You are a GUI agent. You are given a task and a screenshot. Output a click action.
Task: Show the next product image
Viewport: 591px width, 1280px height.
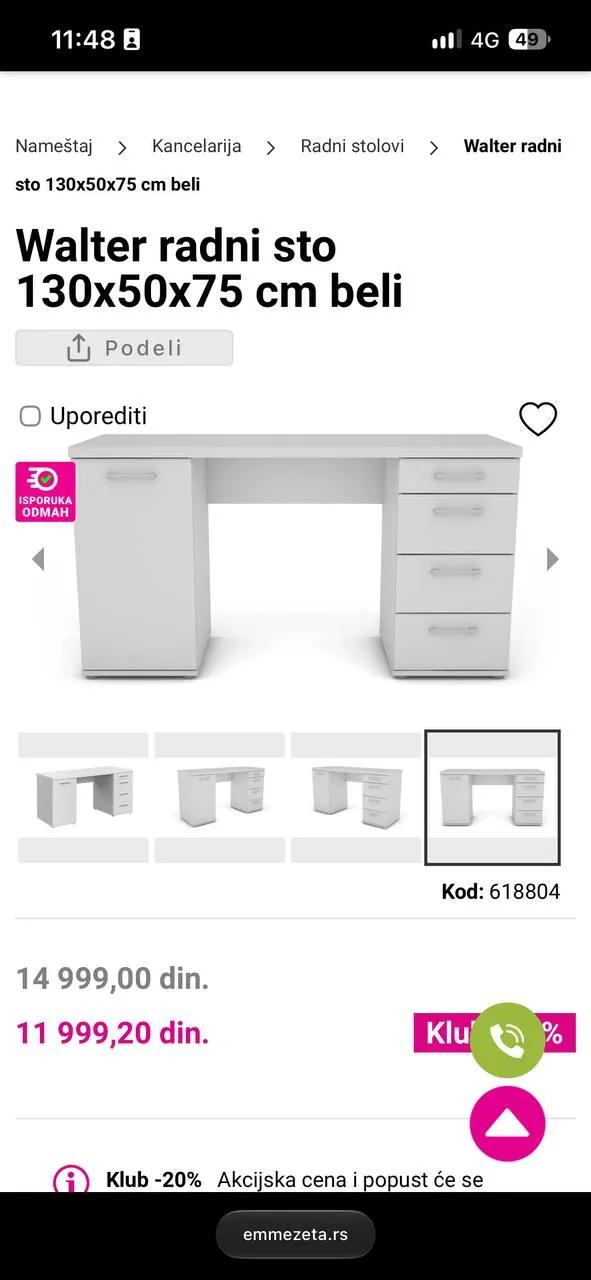point(552,559)
